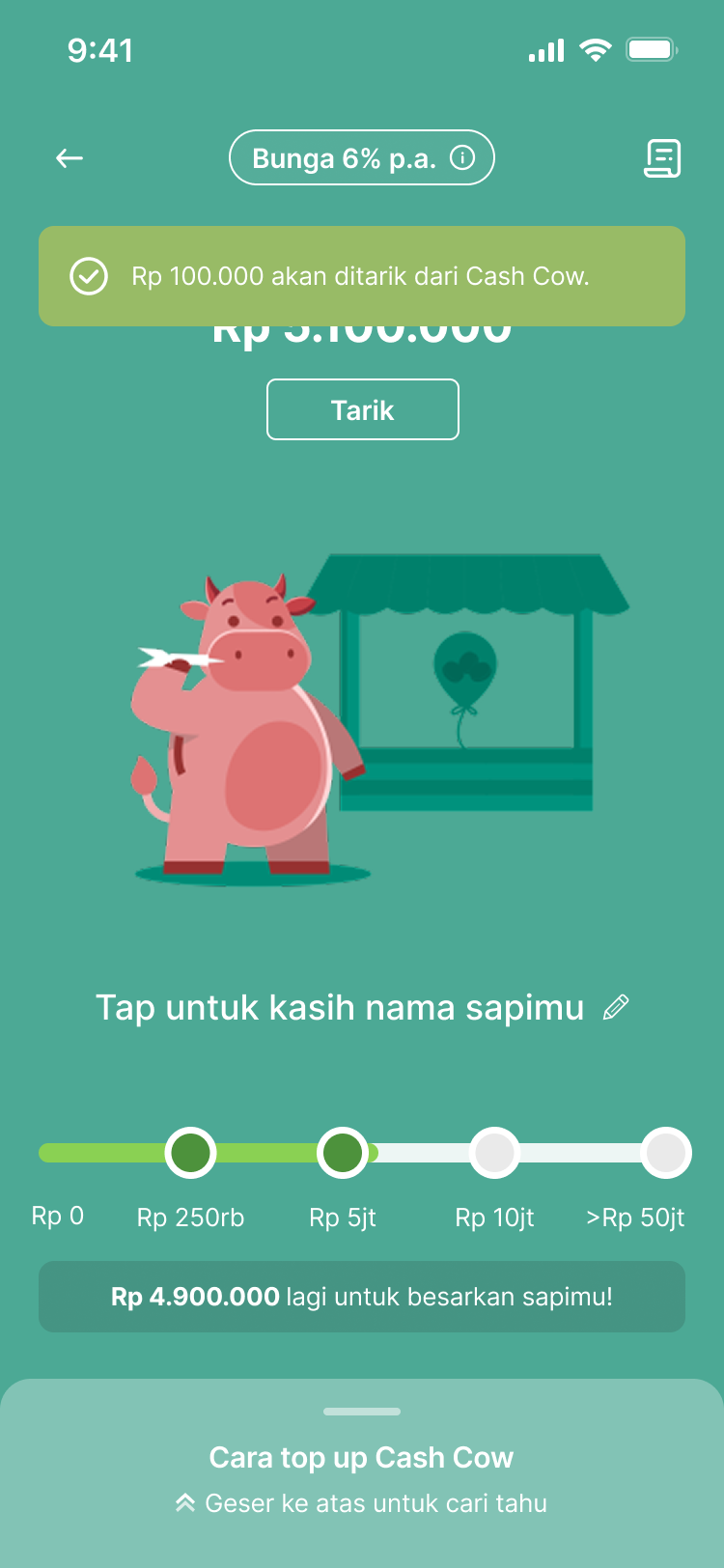724x1568 pixels.
Task: Select the Rp 250rb milestone dot
Action: 190,1153
